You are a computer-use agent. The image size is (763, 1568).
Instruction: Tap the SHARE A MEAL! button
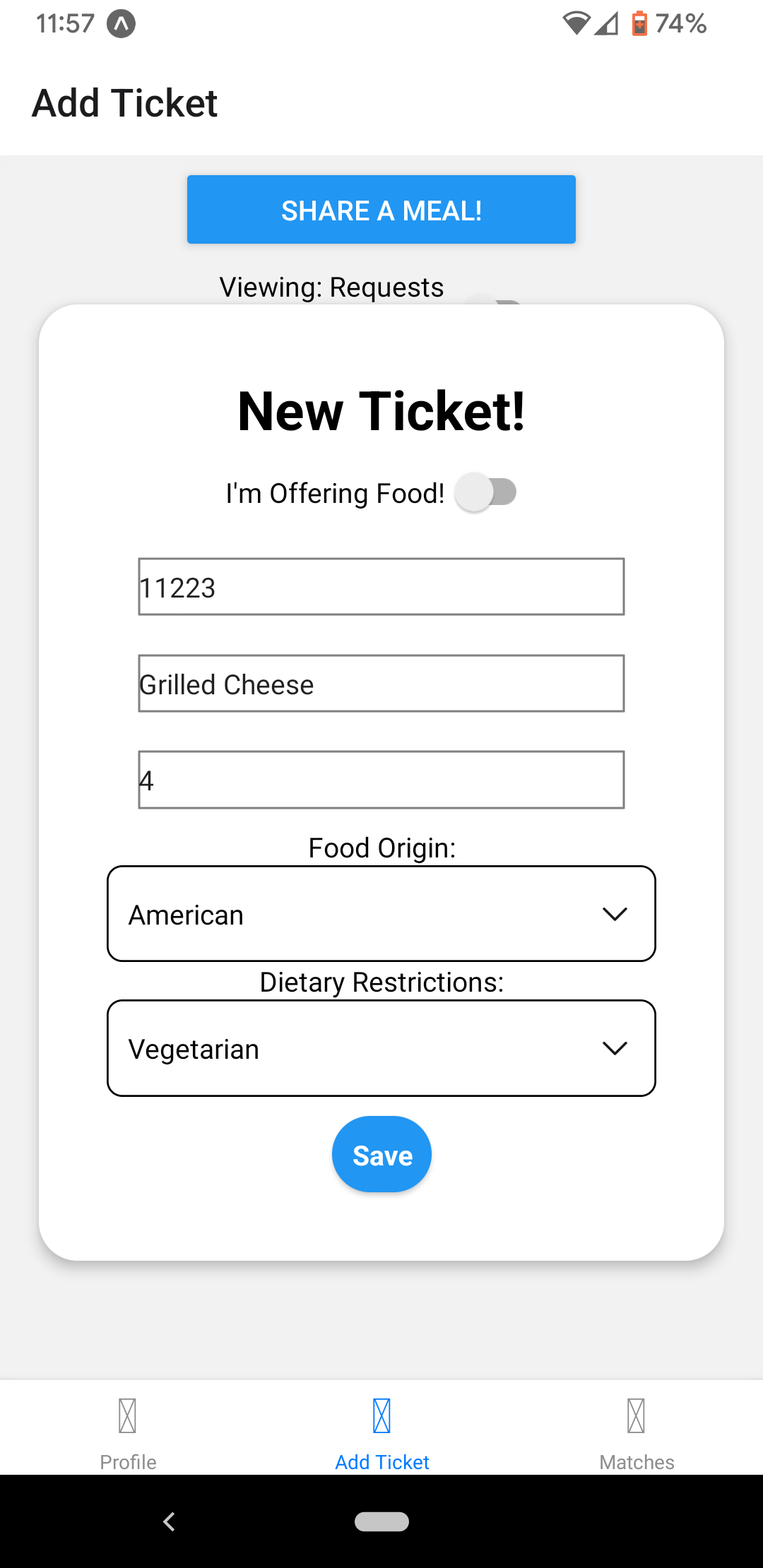coord(381,210)
